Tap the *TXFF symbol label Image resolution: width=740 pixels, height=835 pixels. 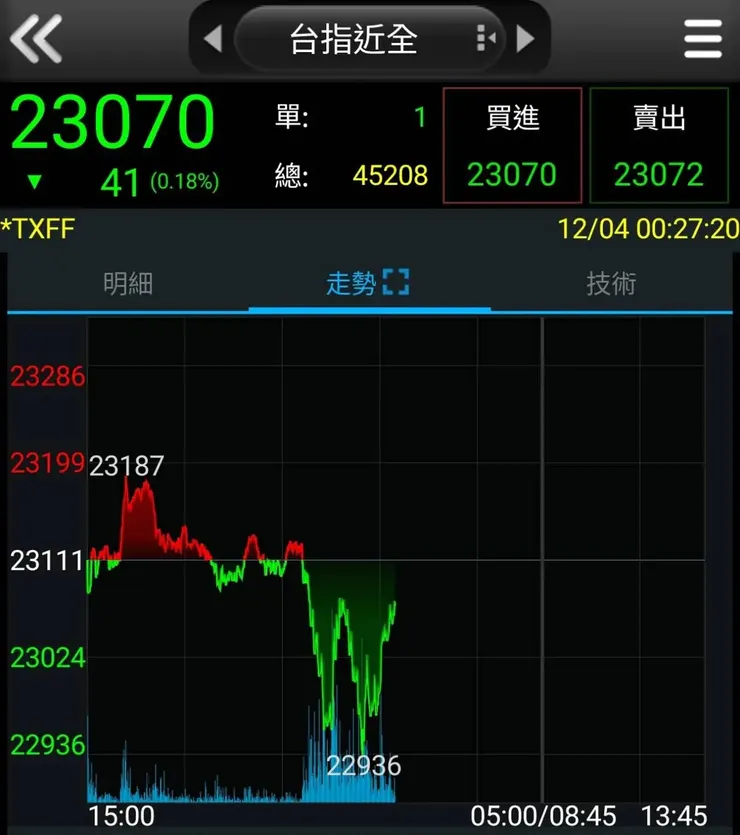pos(38,228)
